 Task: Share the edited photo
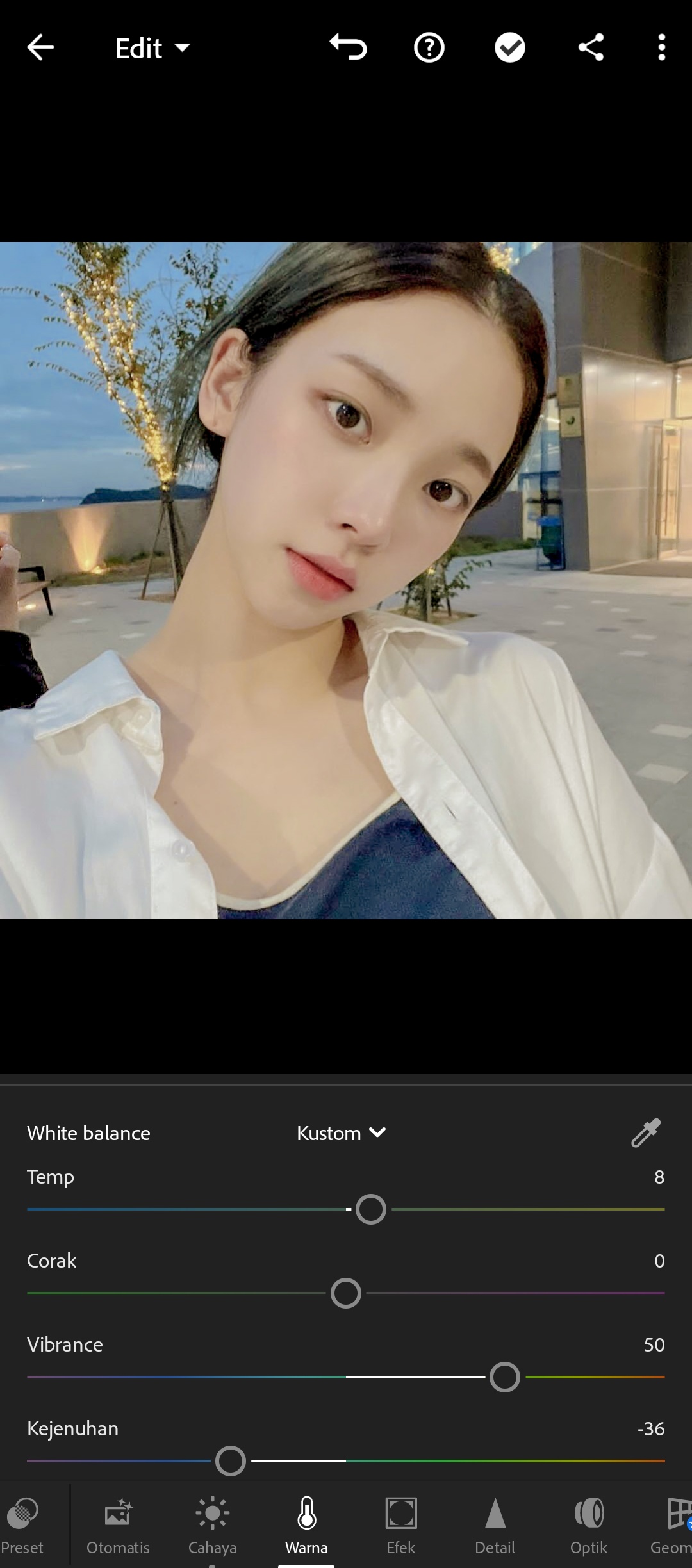point(591,48)
